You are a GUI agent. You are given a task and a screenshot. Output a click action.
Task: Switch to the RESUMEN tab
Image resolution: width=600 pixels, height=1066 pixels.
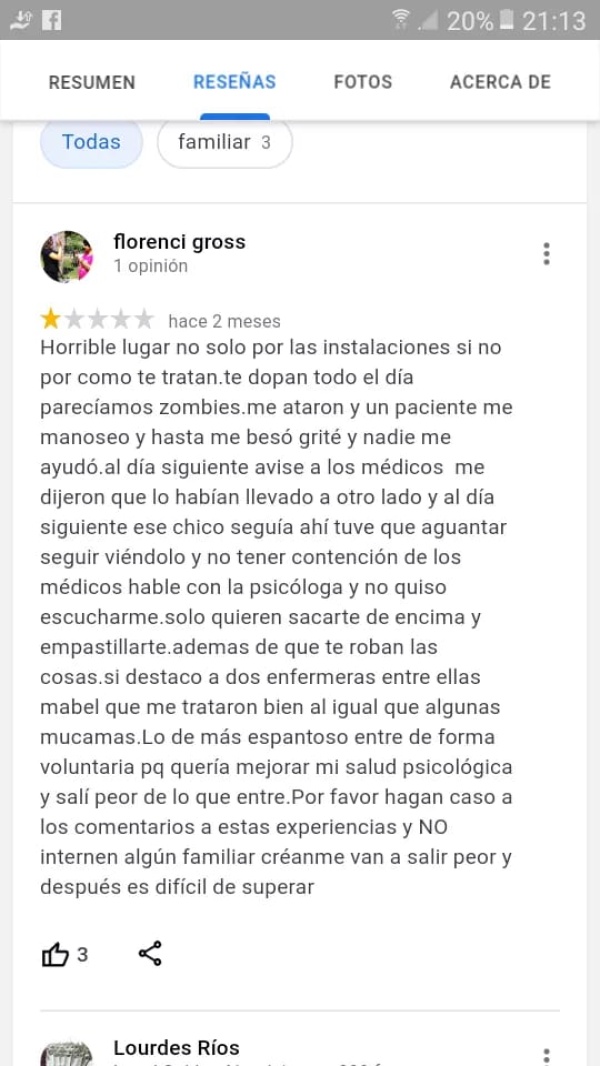pos(92,82)
